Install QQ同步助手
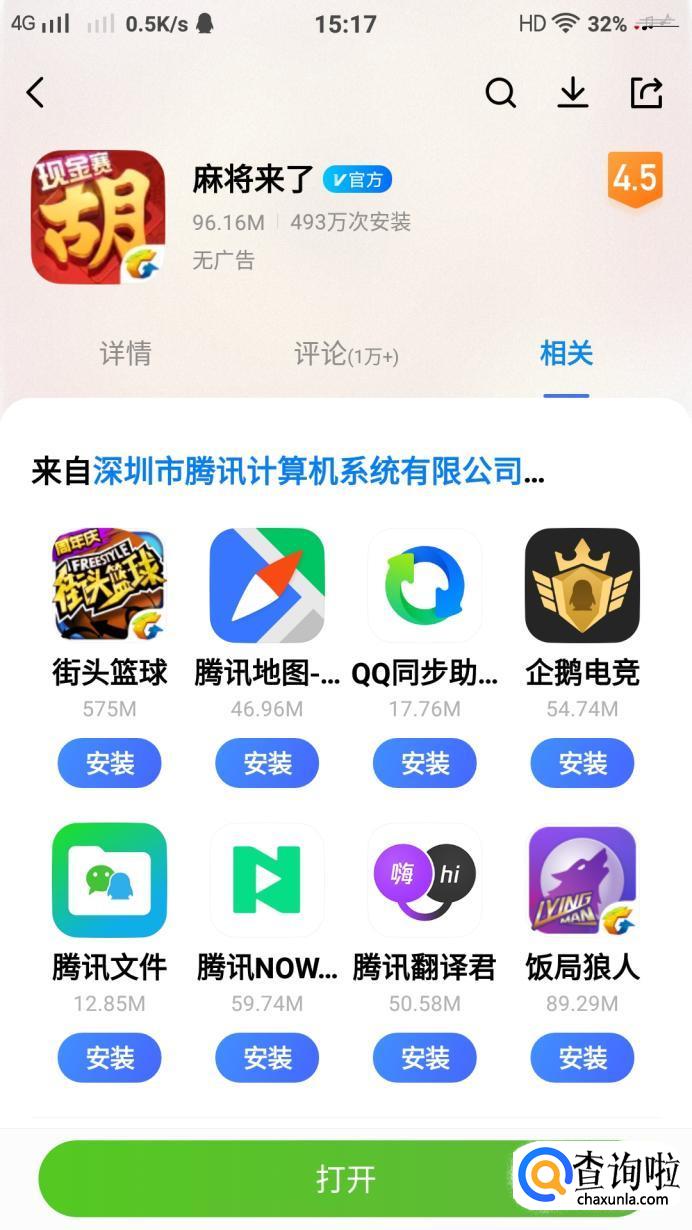Screen dimensions: 692x1230 click(x=425, y=764)
